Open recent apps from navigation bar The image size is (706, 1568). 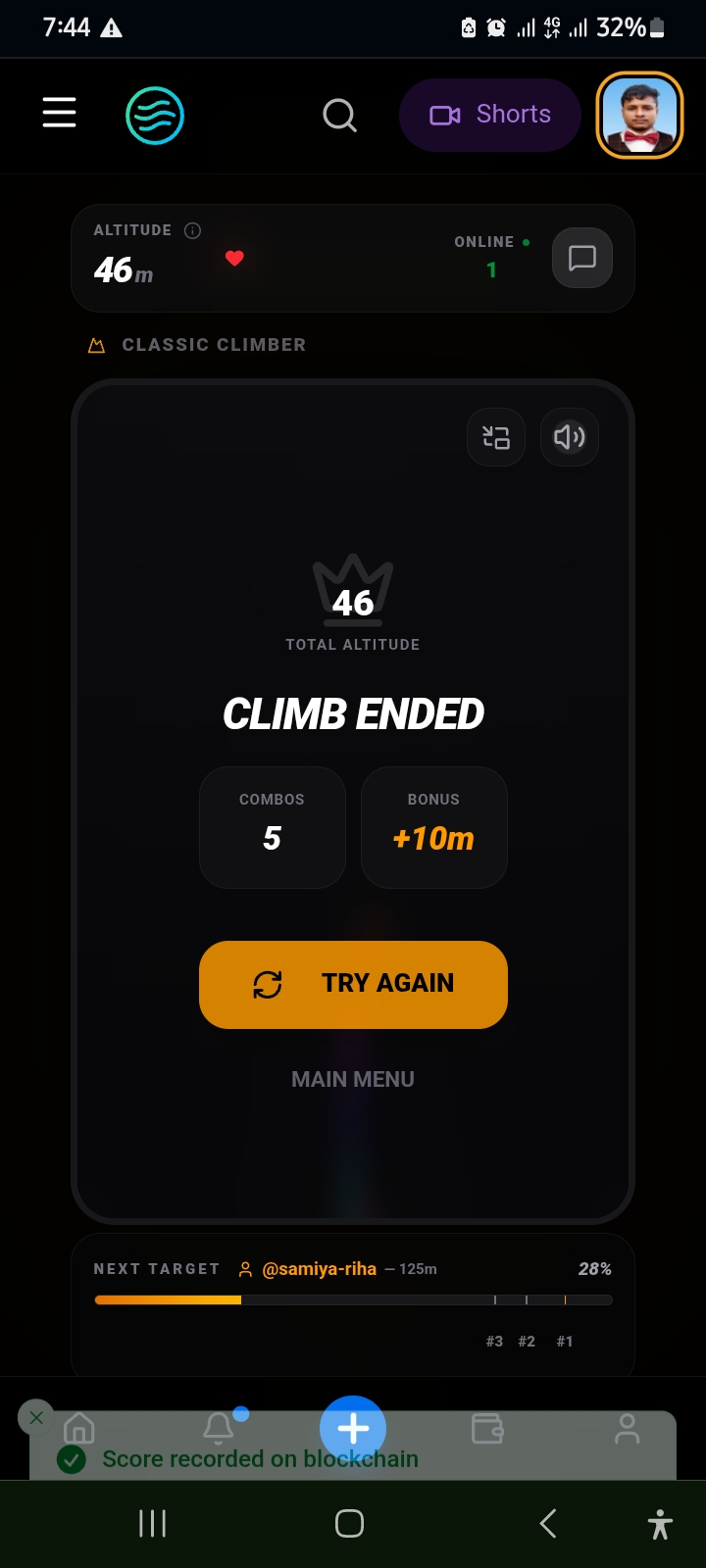click(x=152, y=1523)
